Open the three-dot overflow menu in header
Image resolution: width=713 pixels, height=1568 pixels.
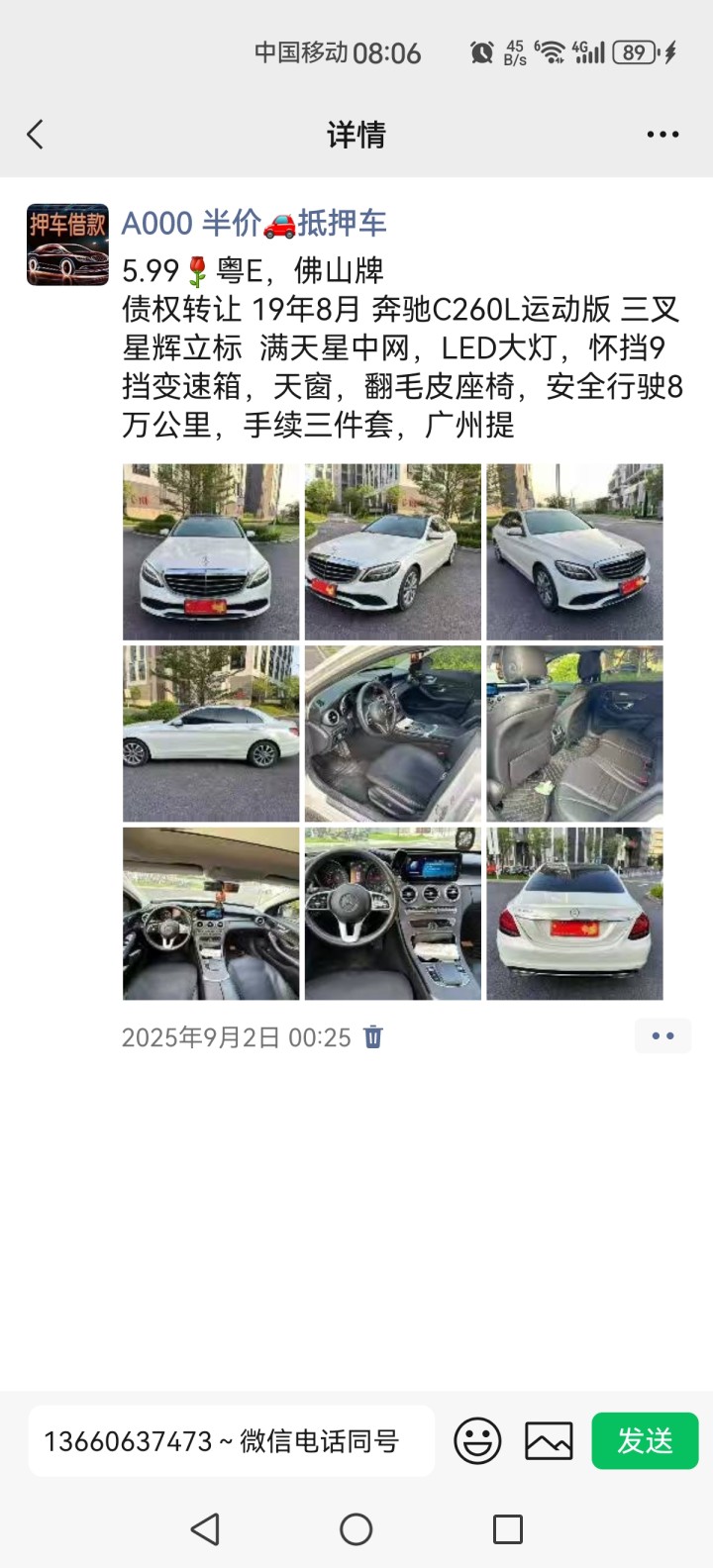[x=662, y=135]
